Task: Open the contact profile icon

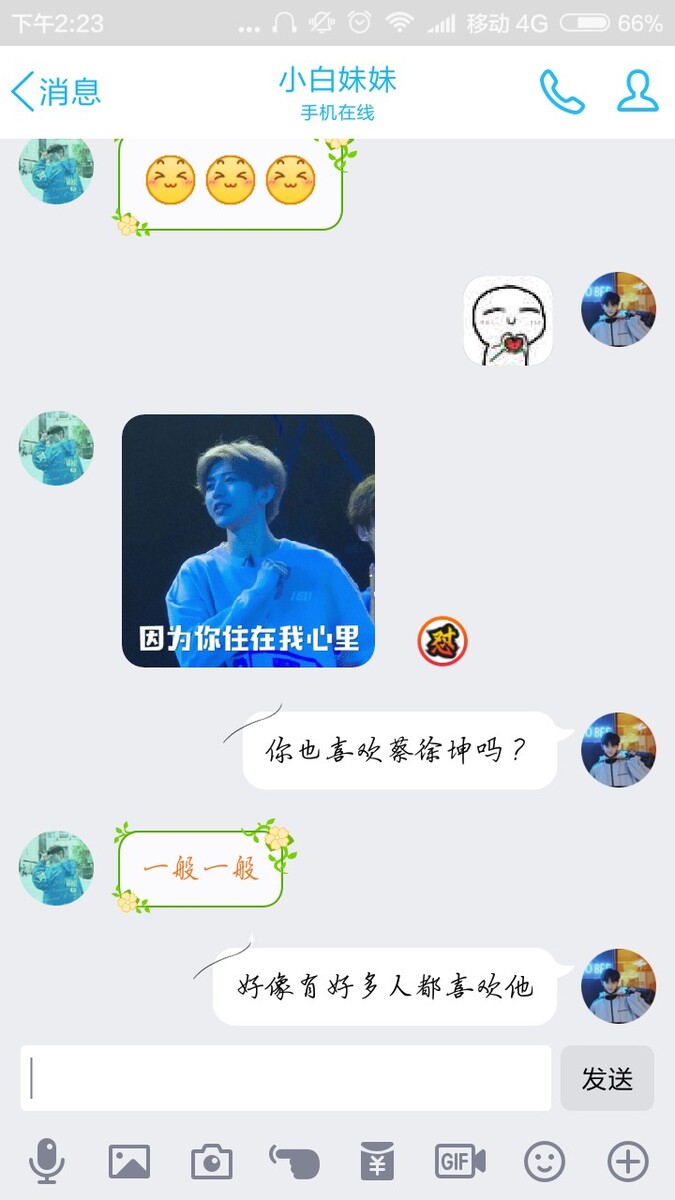Action: click(637, 92)
